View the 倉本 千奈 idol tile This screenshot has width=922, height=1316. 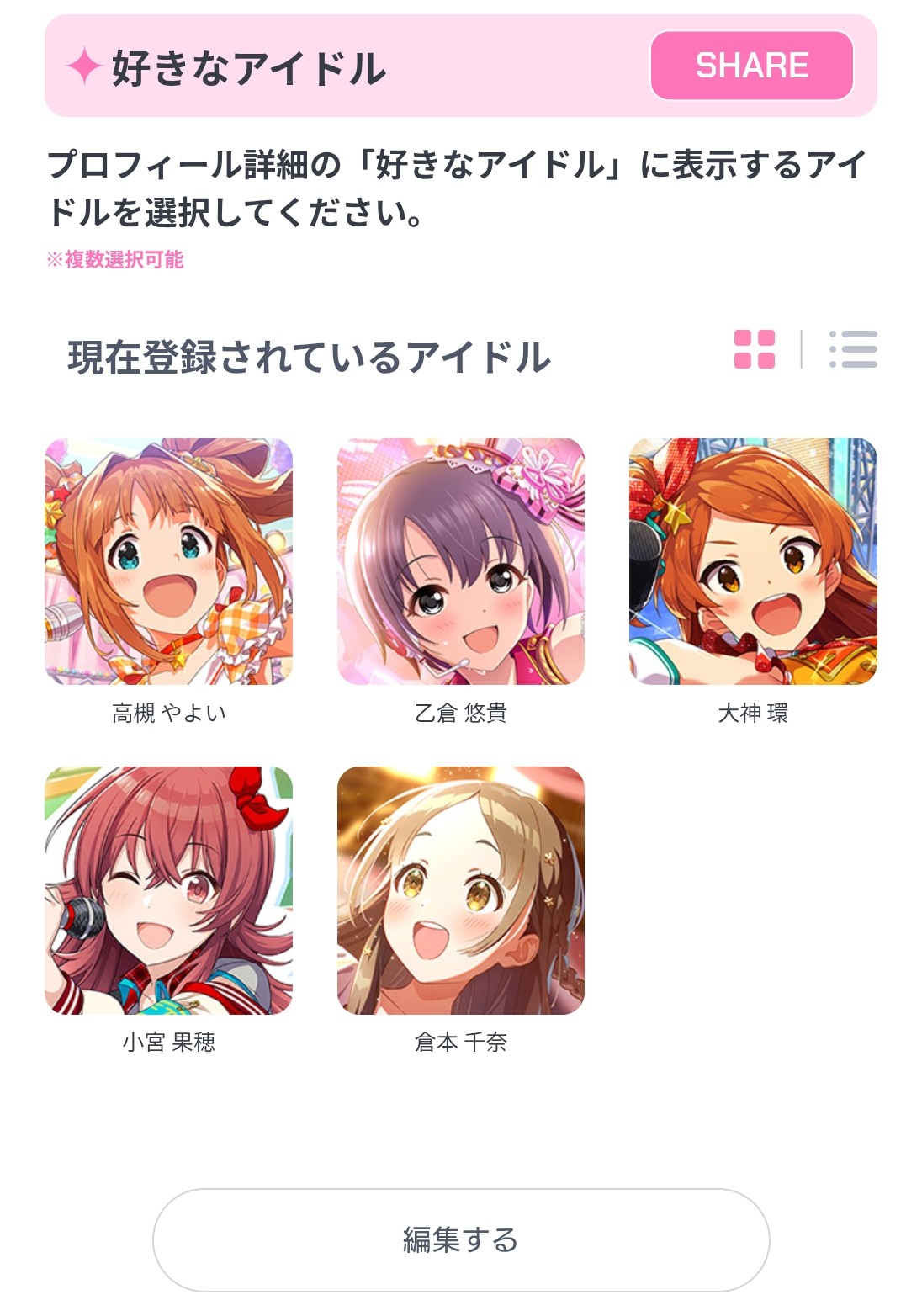point(460,890)
